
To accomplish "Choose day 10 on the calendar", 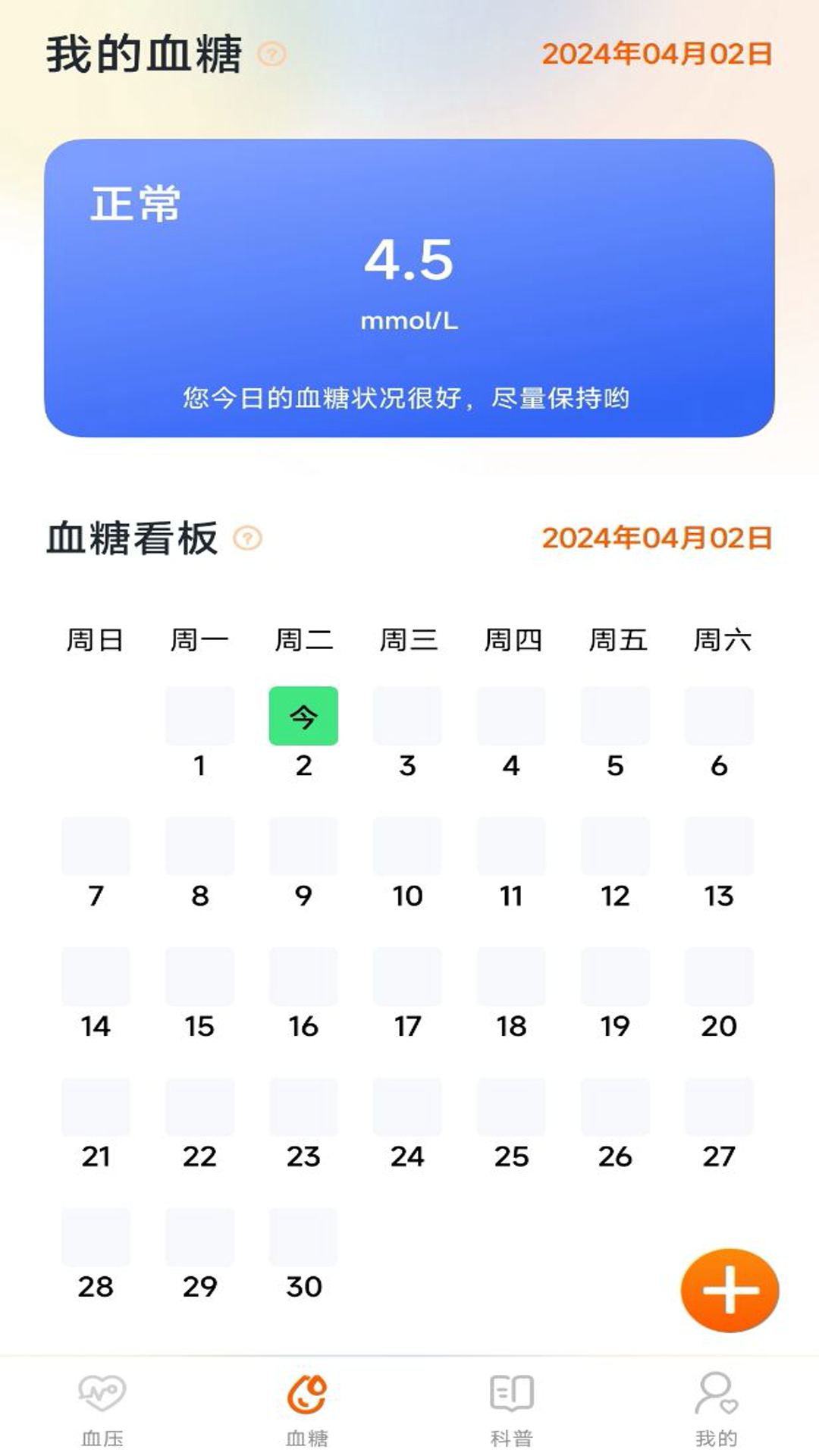I will click(x=407, y=862).
